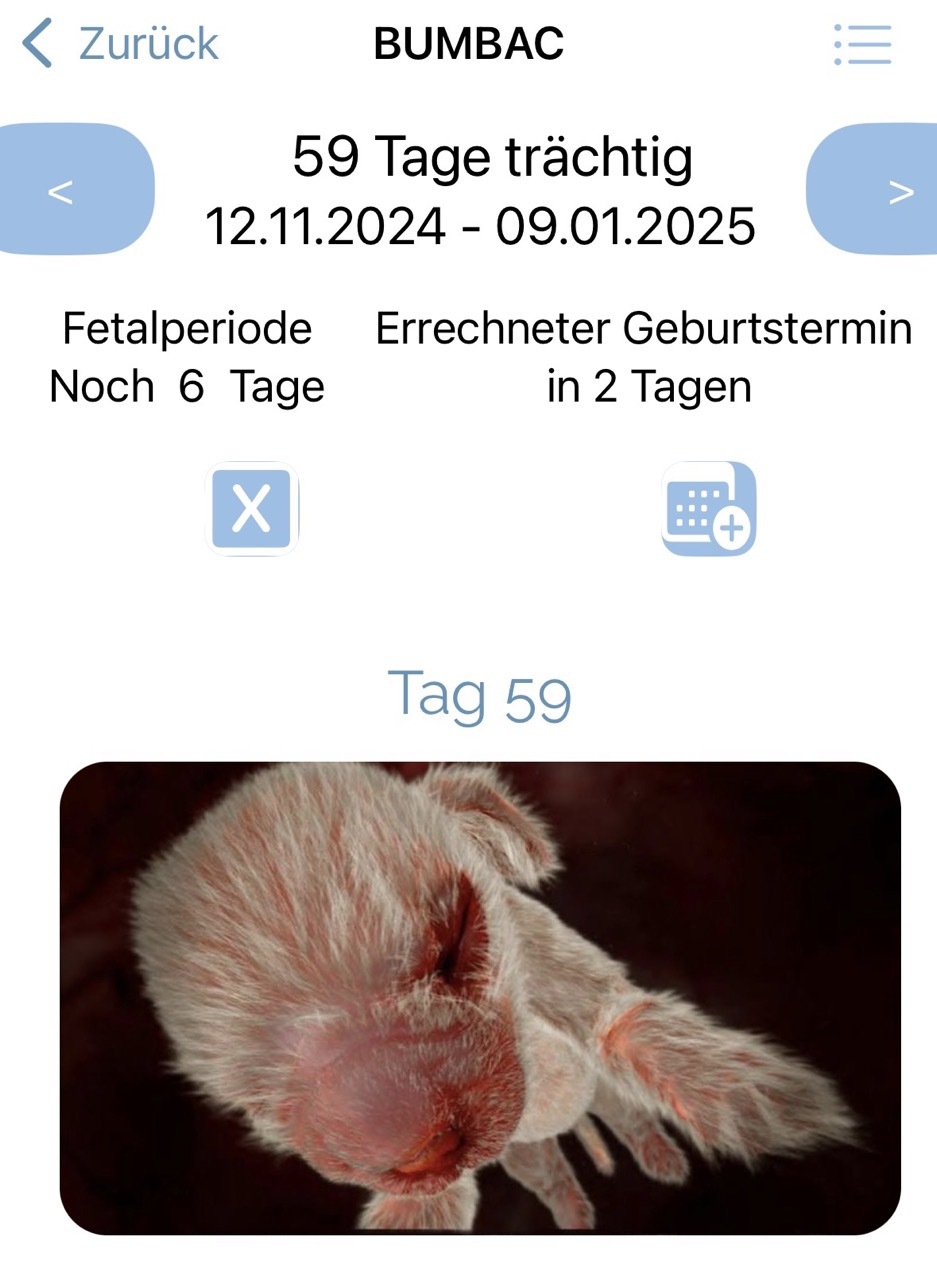The width and height of the screenshot is (937, 1280).
Task: Tap the blue X icon
Action: (x=252, y=509)
